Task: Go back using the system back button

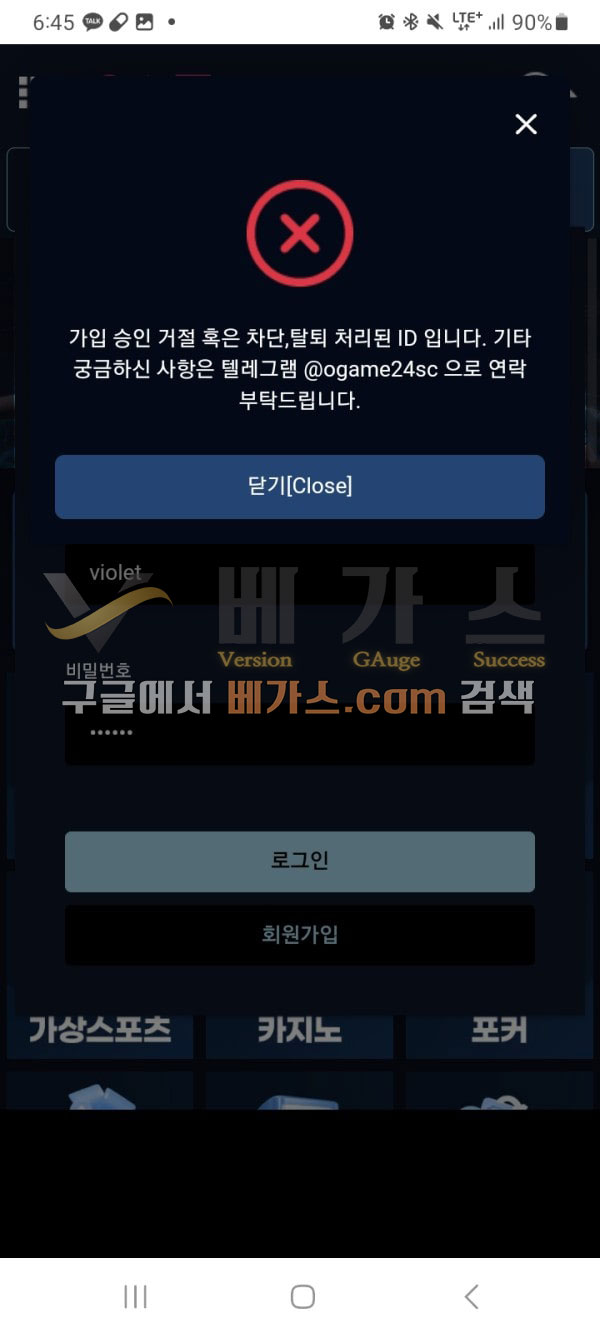Action: tap(472, 1297)
